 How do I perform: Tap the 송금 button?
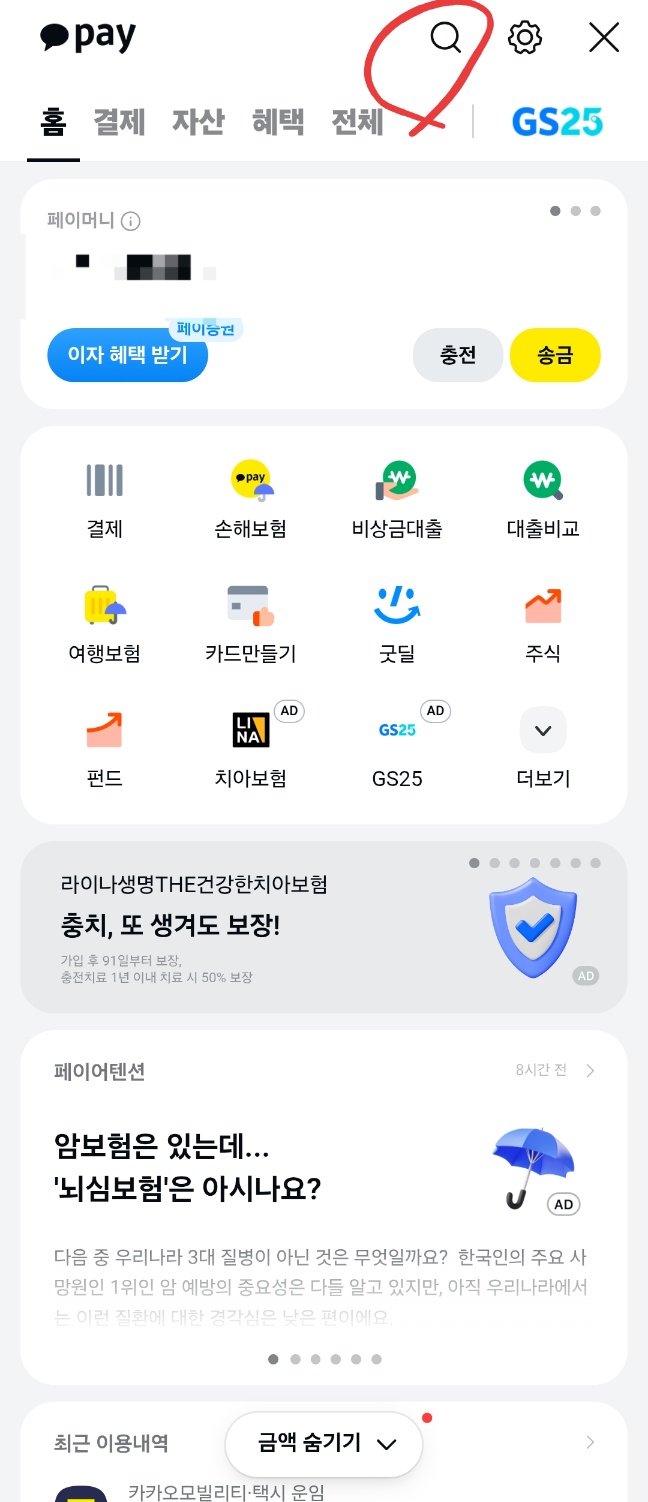555,355
